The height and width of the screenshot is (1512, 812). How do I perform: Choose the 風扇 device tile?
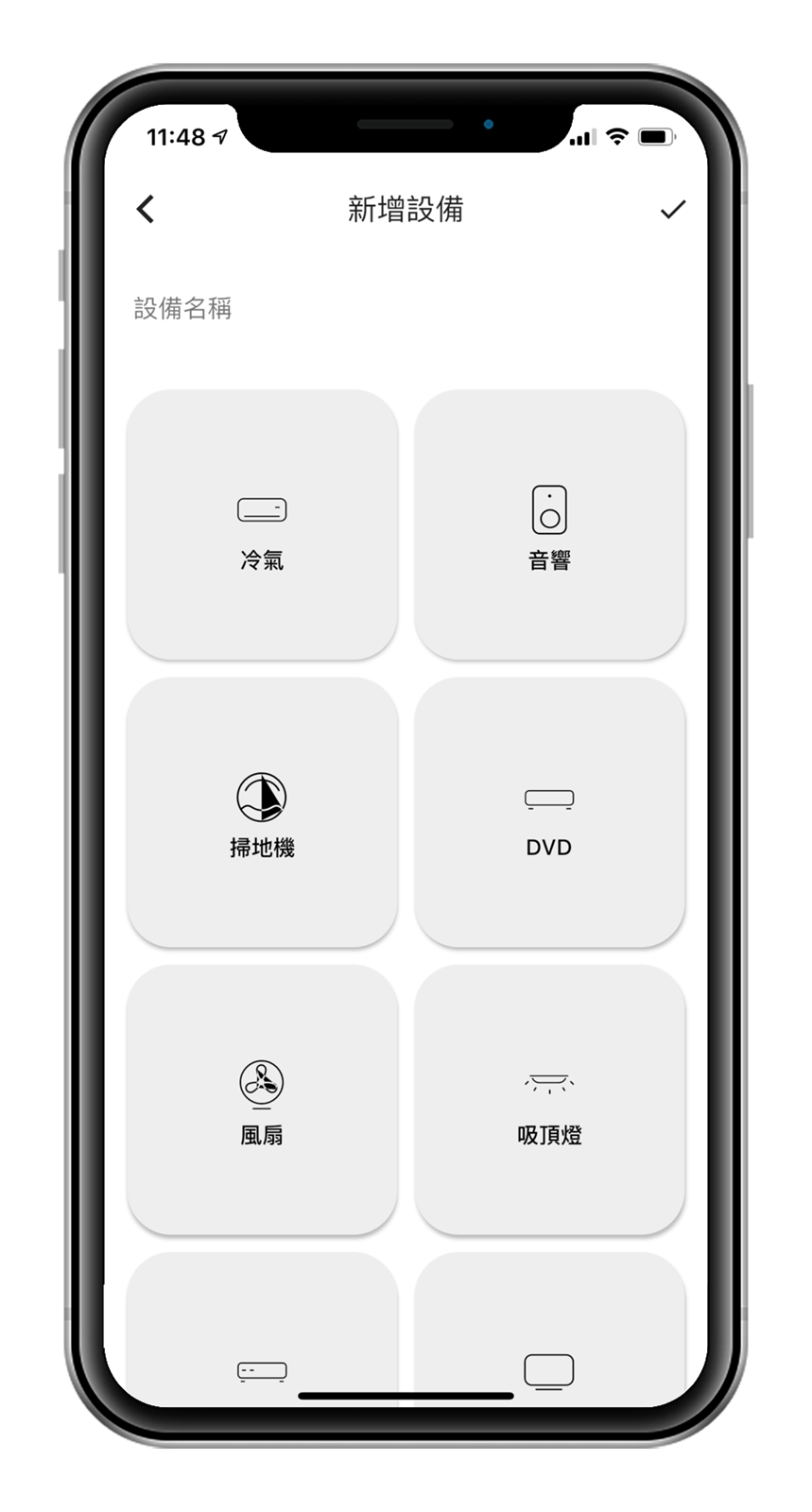pyautogui.click(x=262, y=1100)
